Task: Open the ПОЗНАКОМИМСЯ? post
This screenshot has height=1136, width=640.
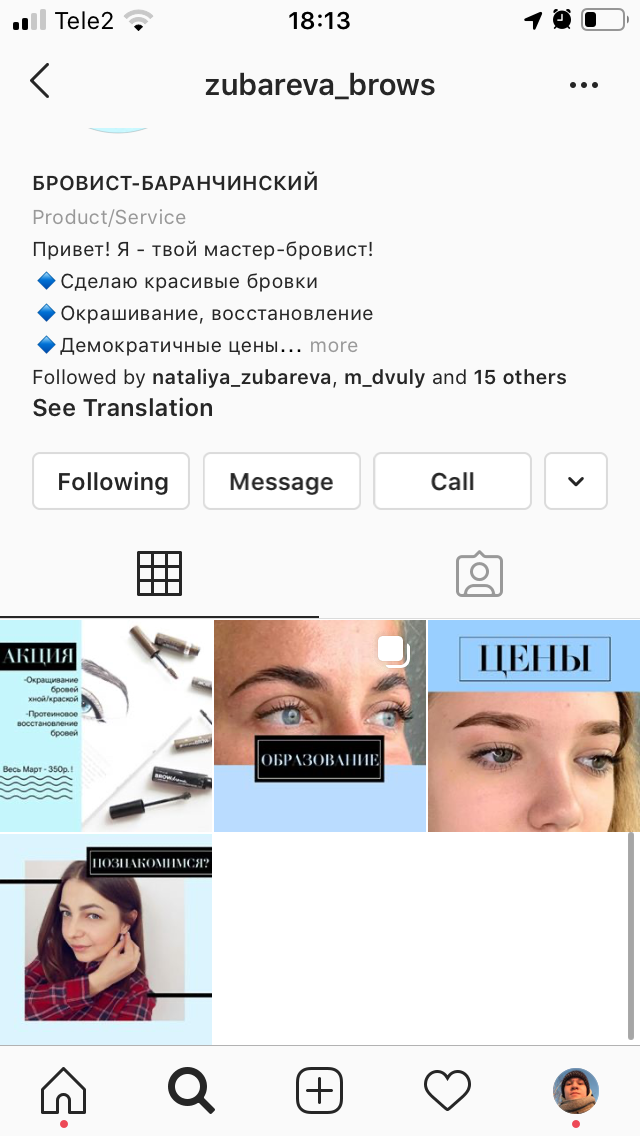Action: (x=106, y=939)
